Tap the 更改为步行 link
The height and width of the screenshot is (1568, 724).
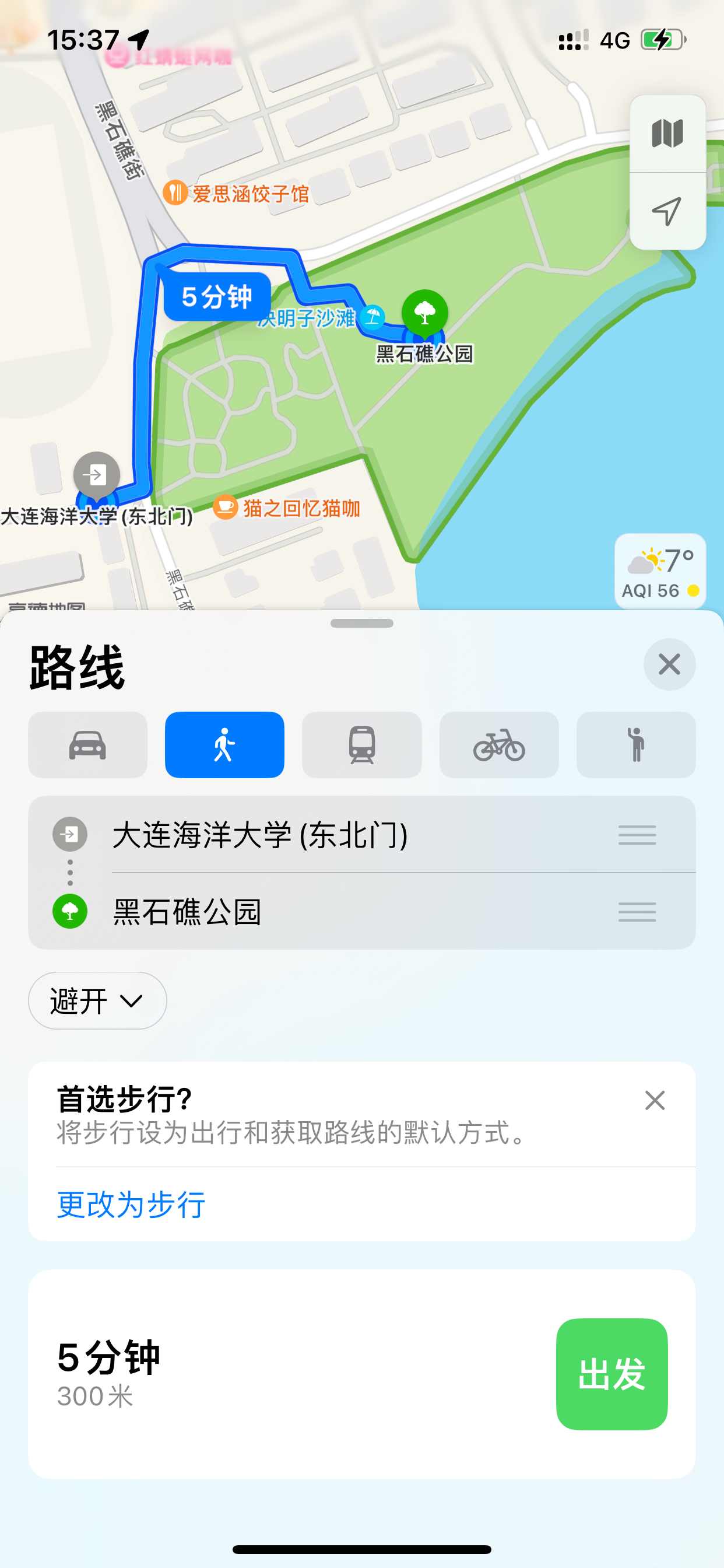coord(131,1205)
